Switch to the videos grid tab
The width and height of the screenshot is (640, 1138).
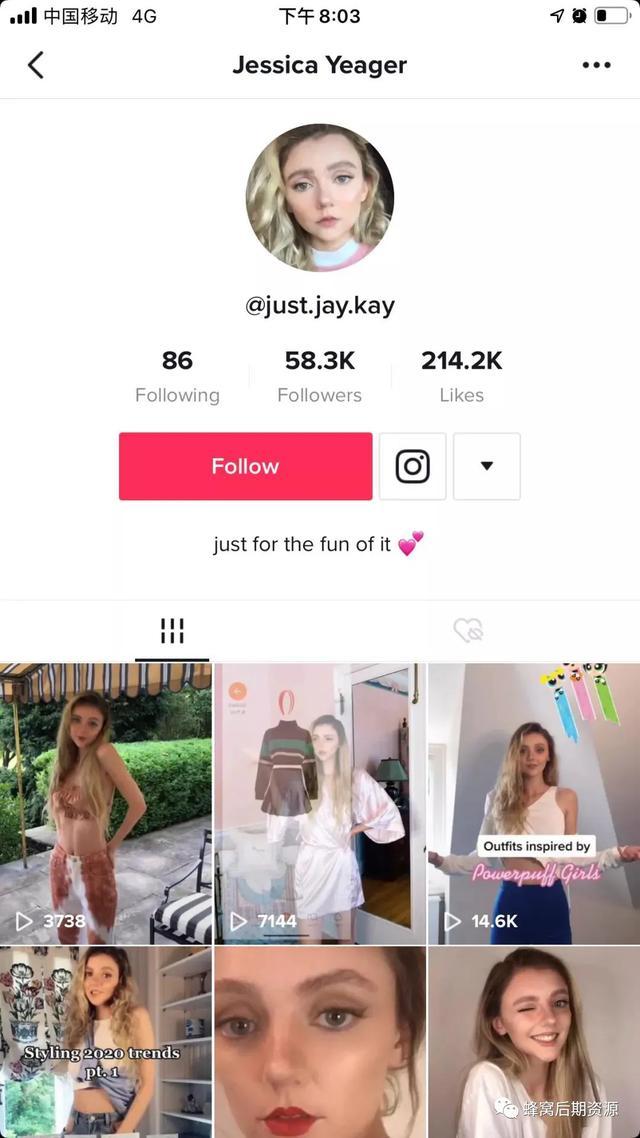coord(172,631)
